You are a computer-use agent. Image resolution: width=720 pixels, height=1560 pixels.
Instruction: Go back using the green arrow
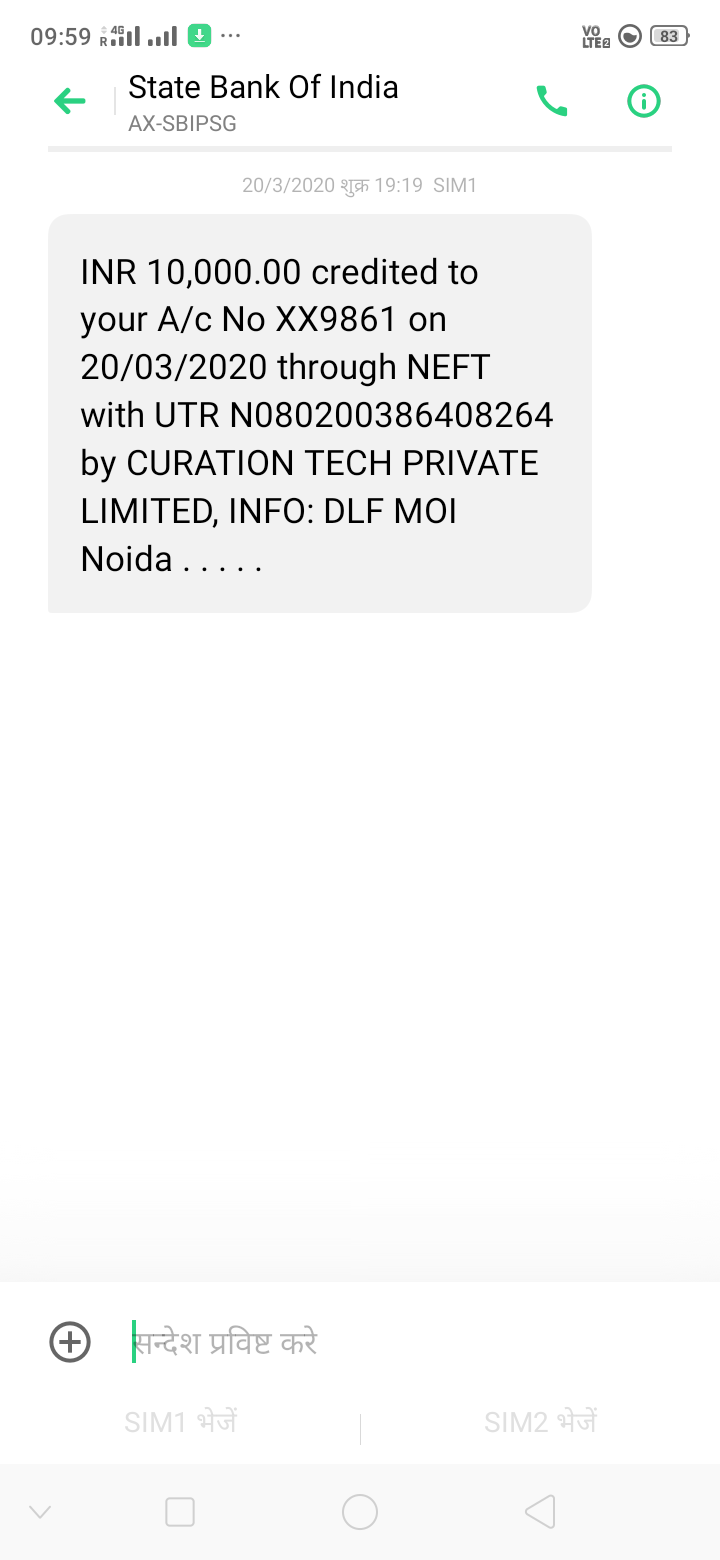(70, 101)
